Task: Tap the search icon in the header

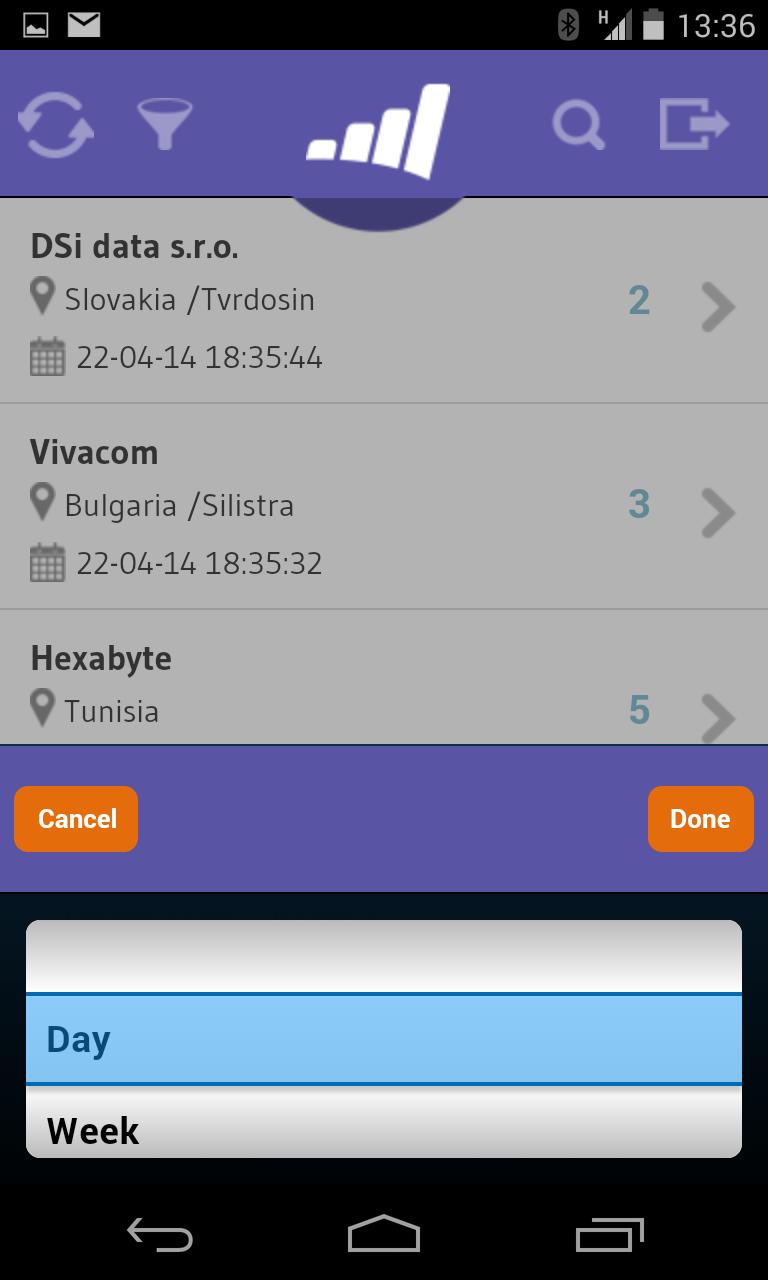Action: point(579,124)
